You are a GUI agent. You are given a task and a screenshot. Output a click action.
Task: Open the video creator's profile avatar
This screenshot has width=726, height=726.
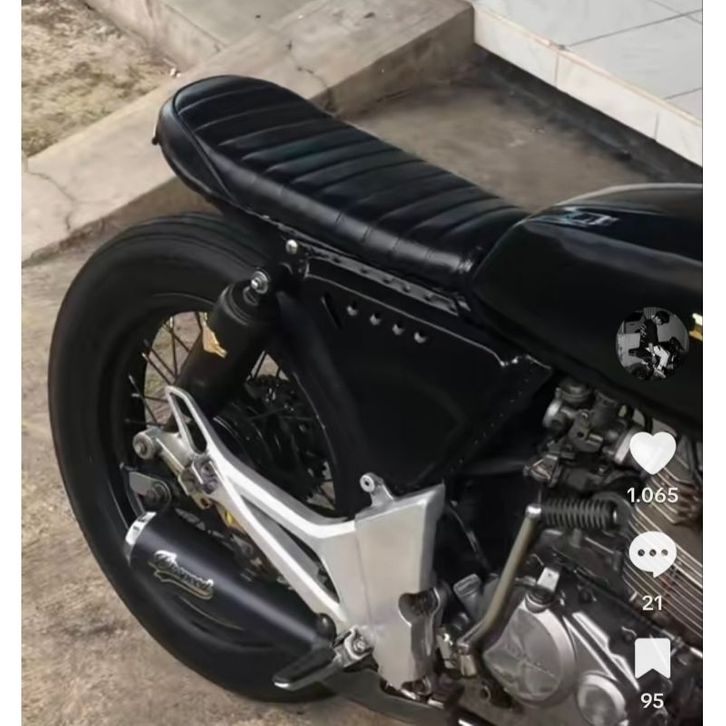(x=652, y=343)
